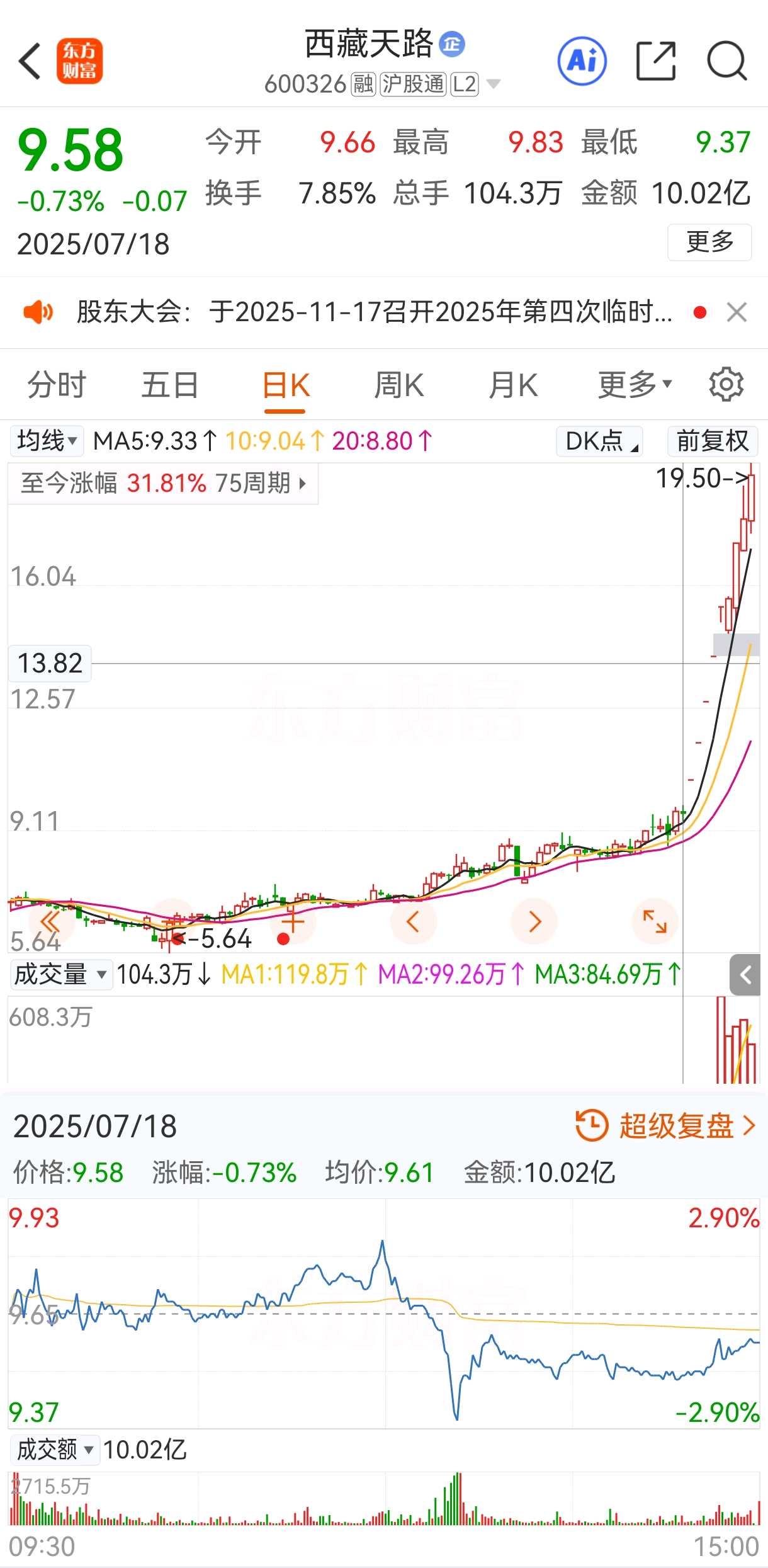Expand the K-line chart to fullscreen
The image size is (768, 1568).
point(655,921)
